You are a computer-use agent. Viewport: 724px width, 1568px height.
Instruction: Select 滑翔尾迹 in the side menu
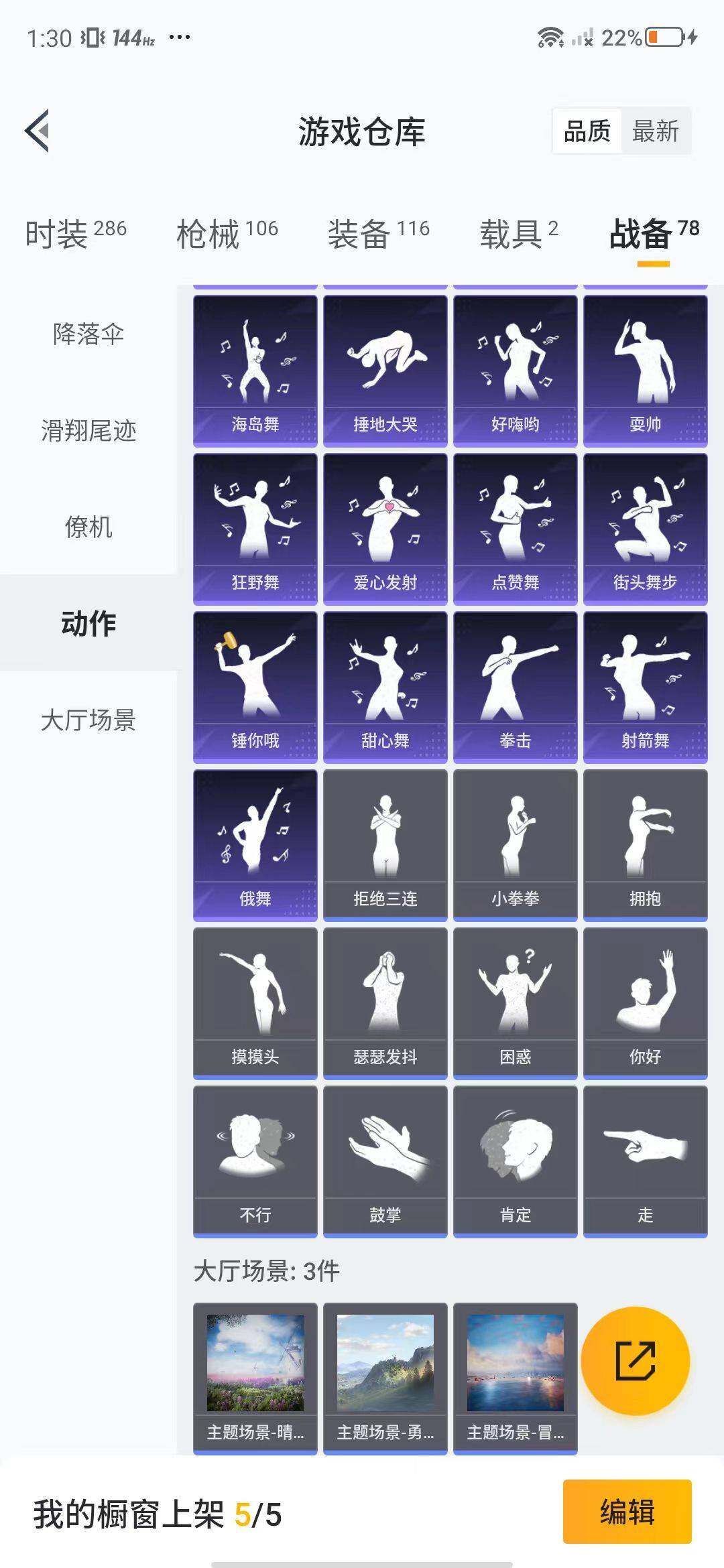click(88, 430)
